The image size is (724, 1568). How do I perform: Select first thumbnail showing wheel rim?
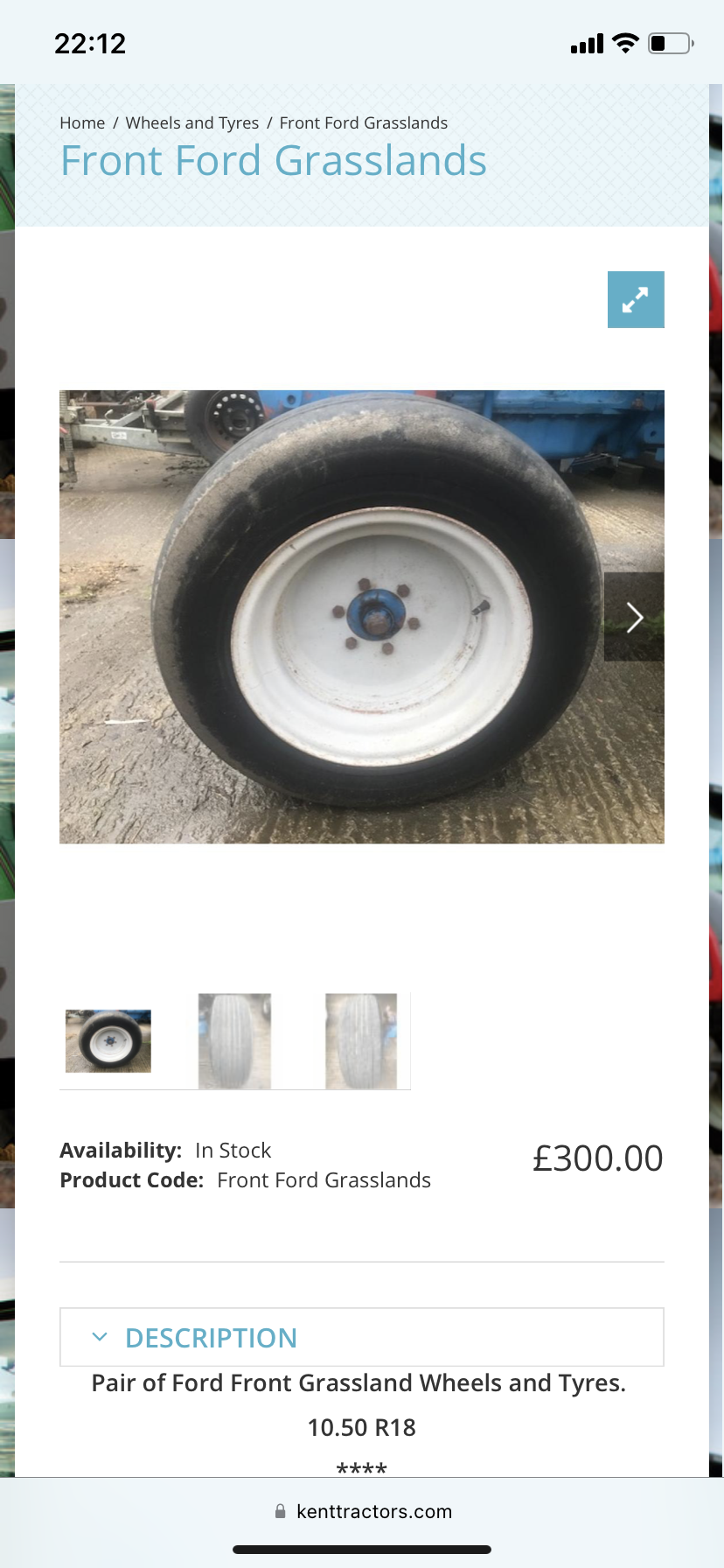click(108, 1041)
